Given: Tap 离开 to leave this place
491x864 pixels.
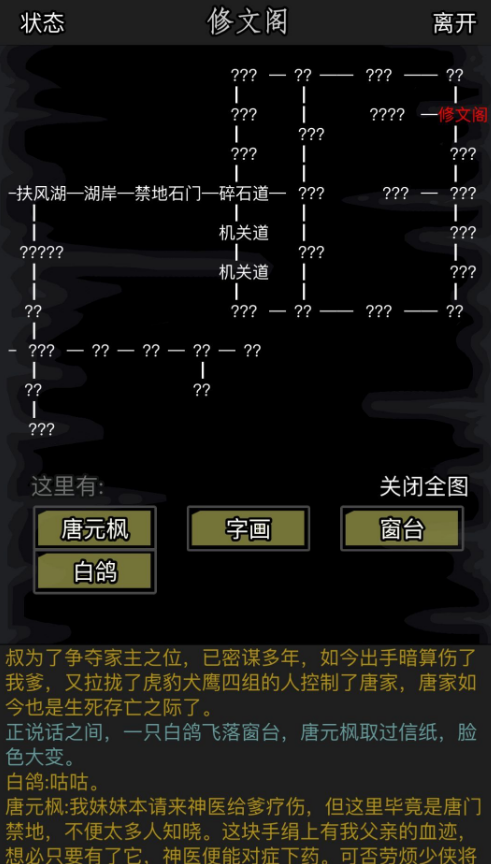Looking at the screenshot, I should (x=454, y=23).
